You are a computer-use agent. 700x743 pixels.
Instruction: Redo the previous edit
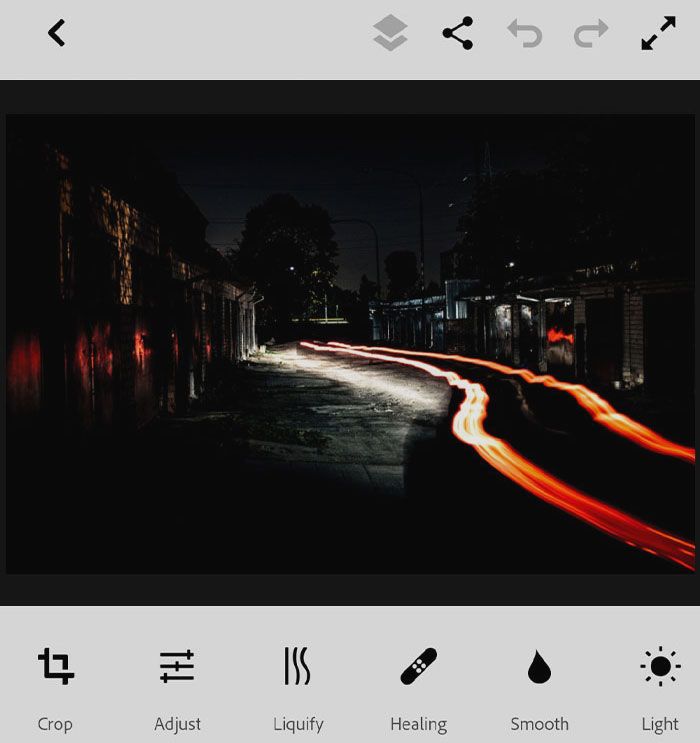591,34
